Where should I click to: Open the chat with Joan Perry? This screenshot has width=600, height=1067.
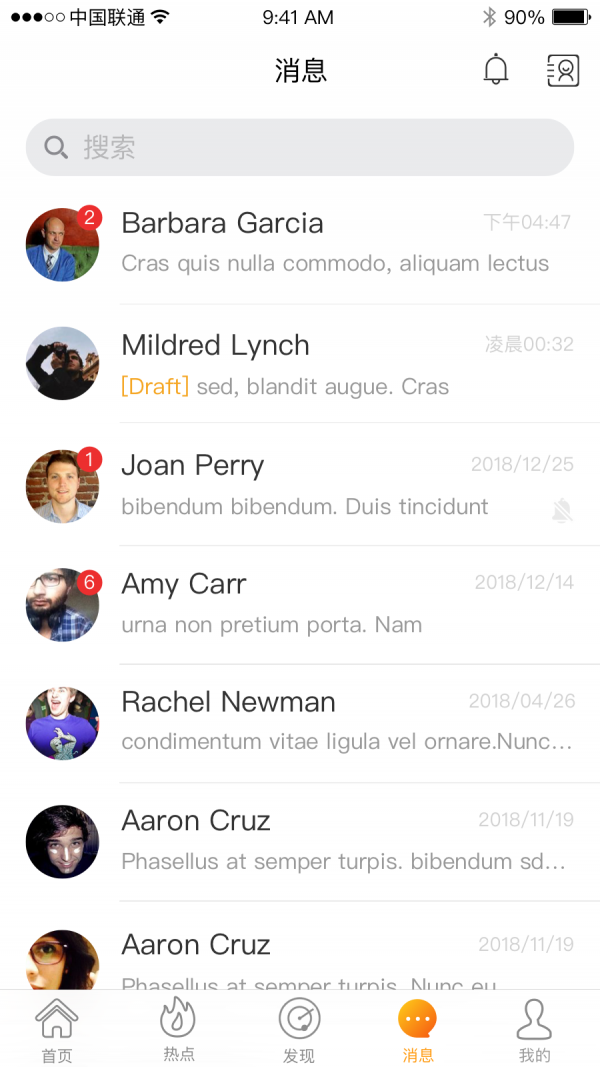[x=300, y=485]
